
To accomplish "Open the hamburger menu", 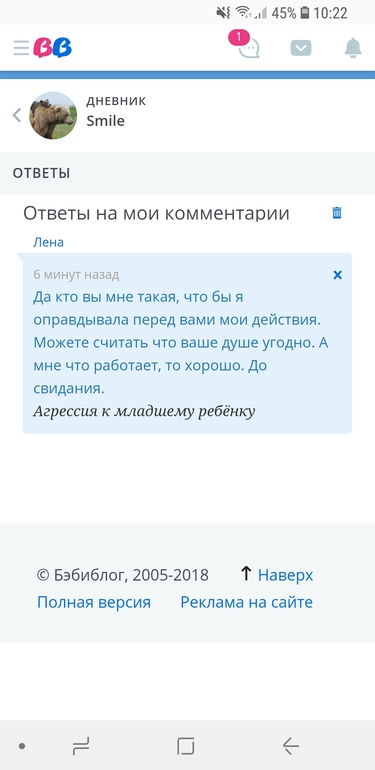I will pyautogui.click(x=21, y=48).
